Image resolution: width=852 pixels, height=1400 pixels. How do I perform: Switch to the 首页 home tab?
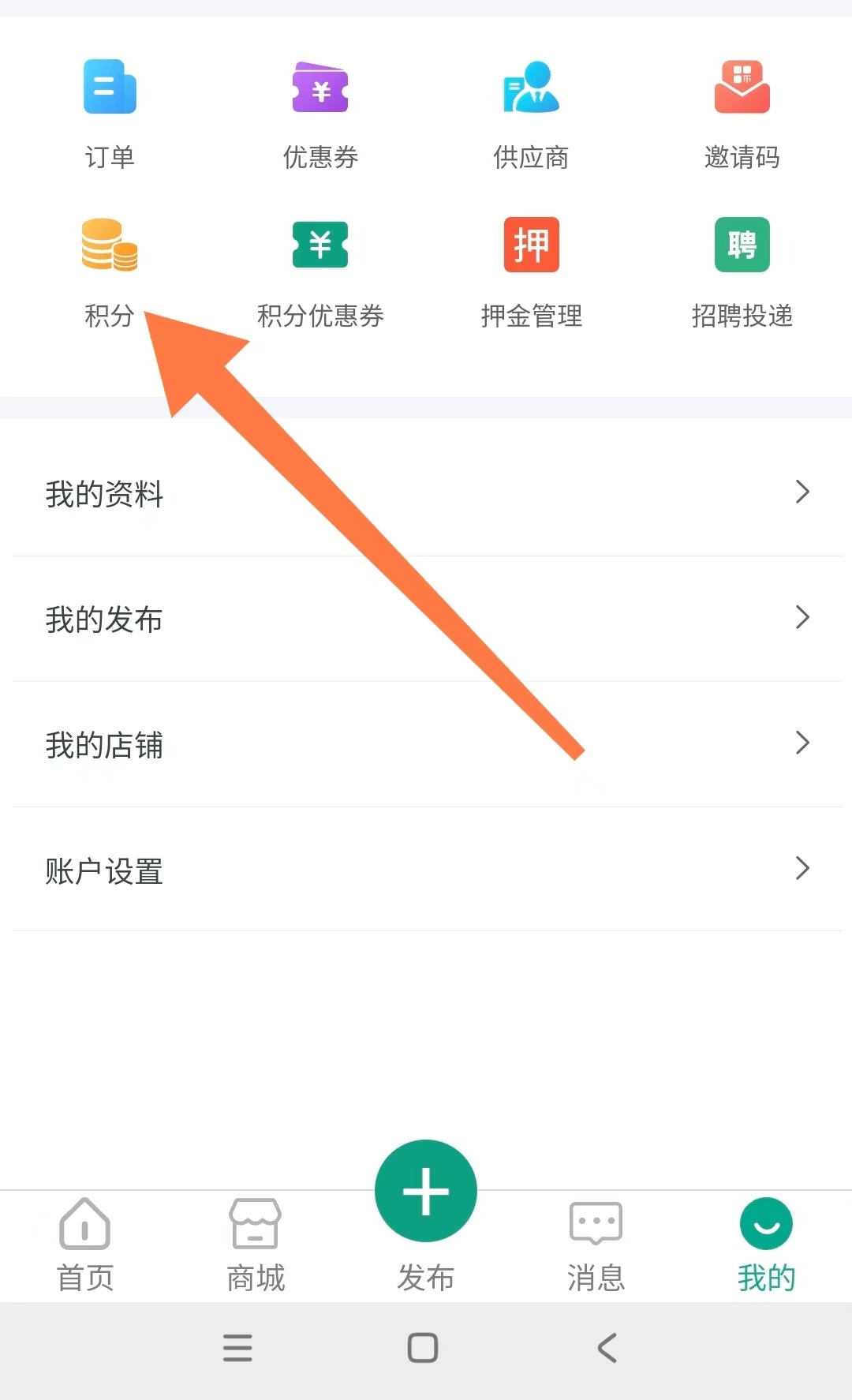[85, 1245]
